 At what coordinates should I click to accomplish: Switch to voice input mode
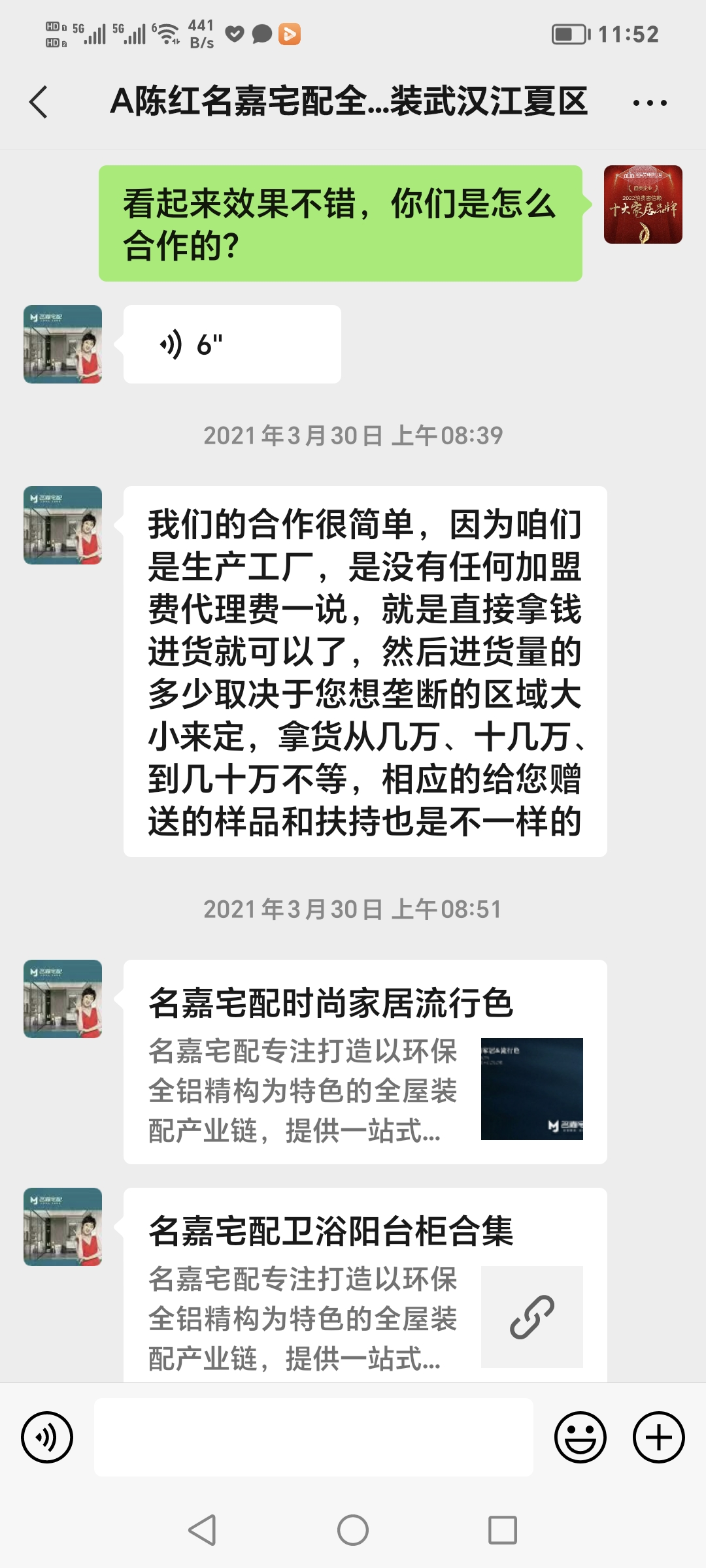[47, 1437]
